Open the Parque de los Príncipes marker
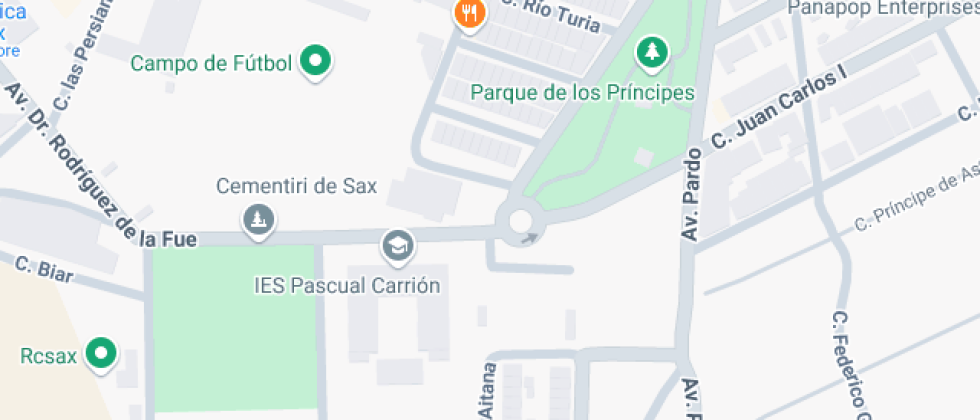This screenshot has height=420, width=980. pyautogui.click(x=651, y=51)
